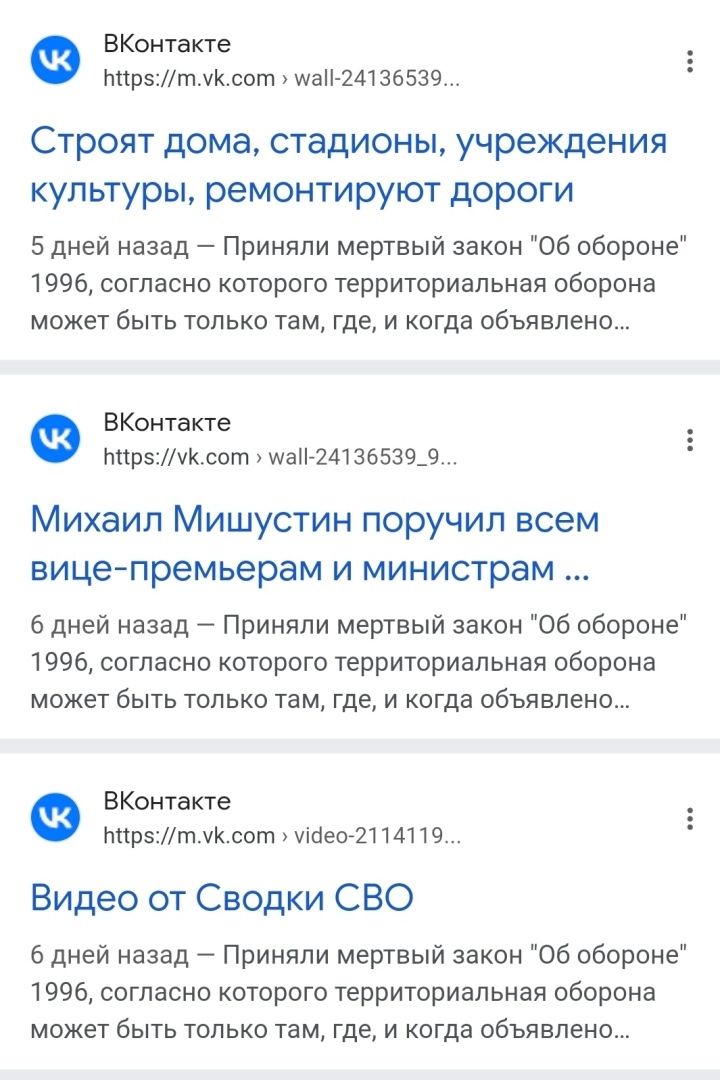Show options for 'Видео от Сводки СВО' result
720x1080 pixels.
(690, 820)
